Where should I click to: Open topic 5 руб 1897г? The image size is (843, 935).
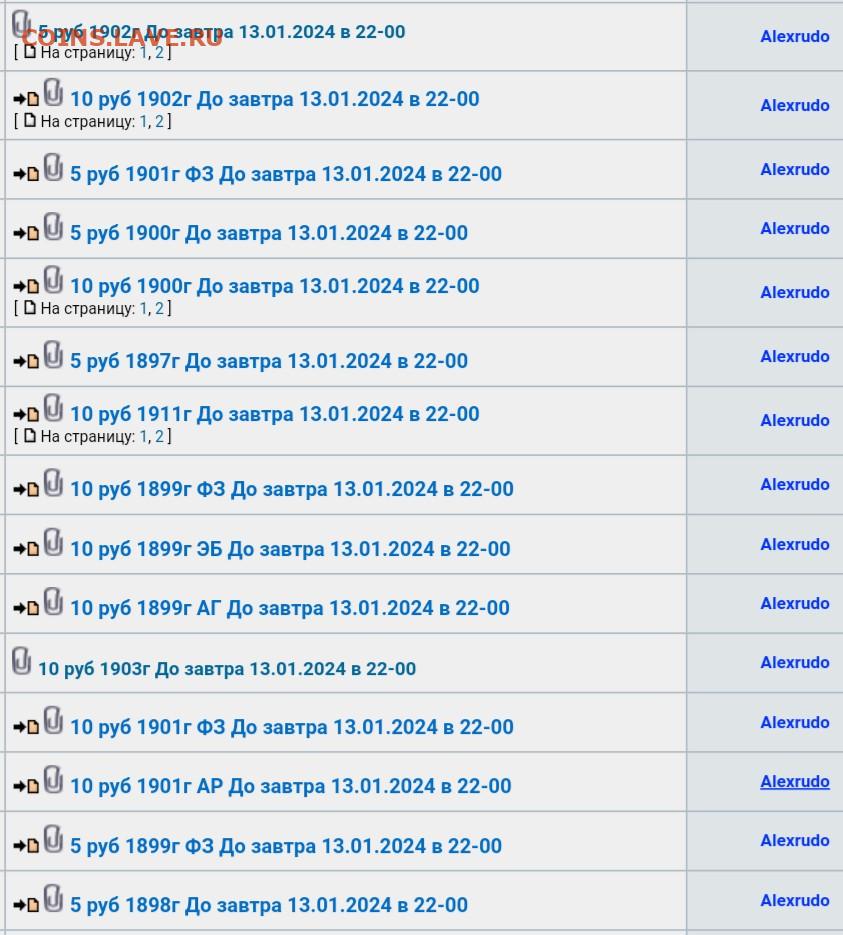pos(268,361)
